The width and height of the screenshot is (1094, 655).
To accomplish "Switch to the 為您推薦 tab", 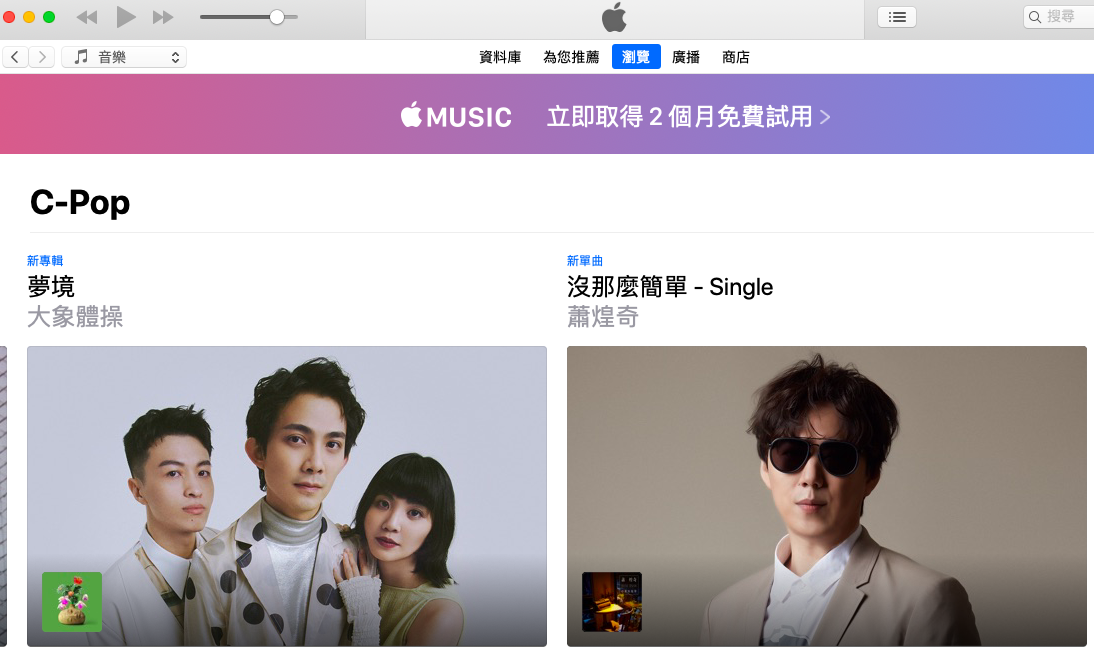I will point(571,57).
